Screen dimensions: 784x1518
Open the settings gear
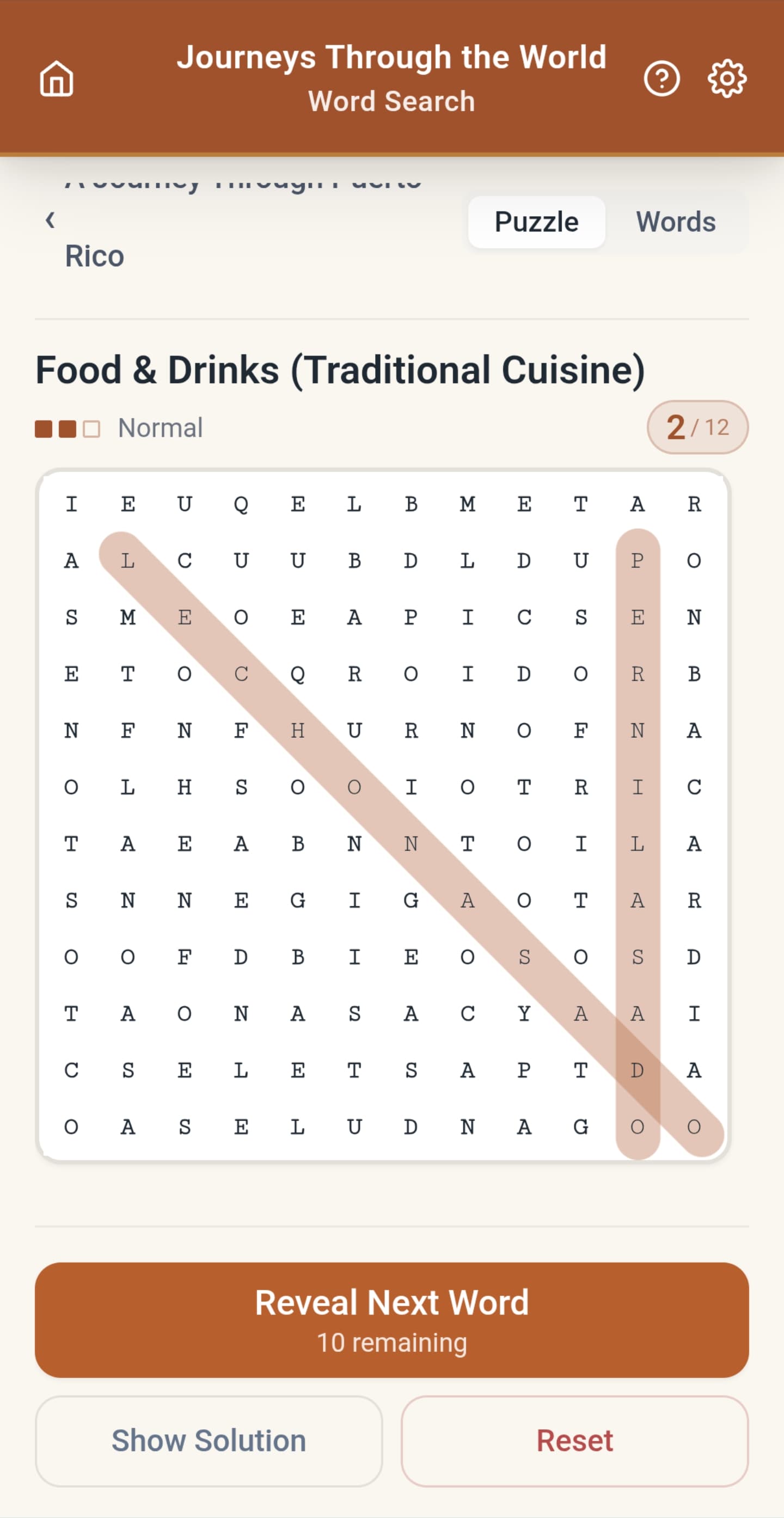[x=727, y=78]
